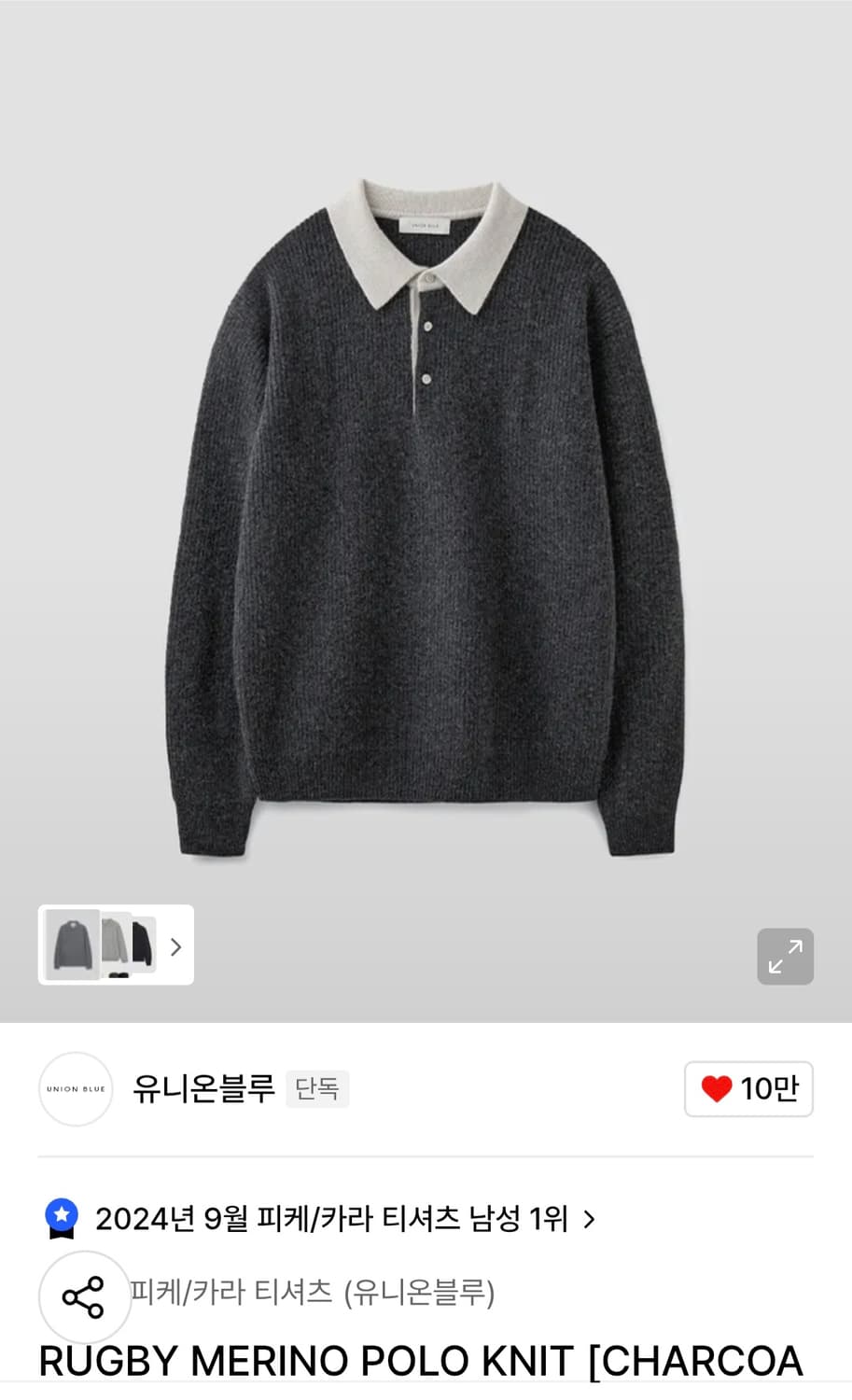Tap the right arrow in the thumbnail strip
The height and width of the screenshot is (1400, 852).
pyautogui.click(x=175, y=946)
